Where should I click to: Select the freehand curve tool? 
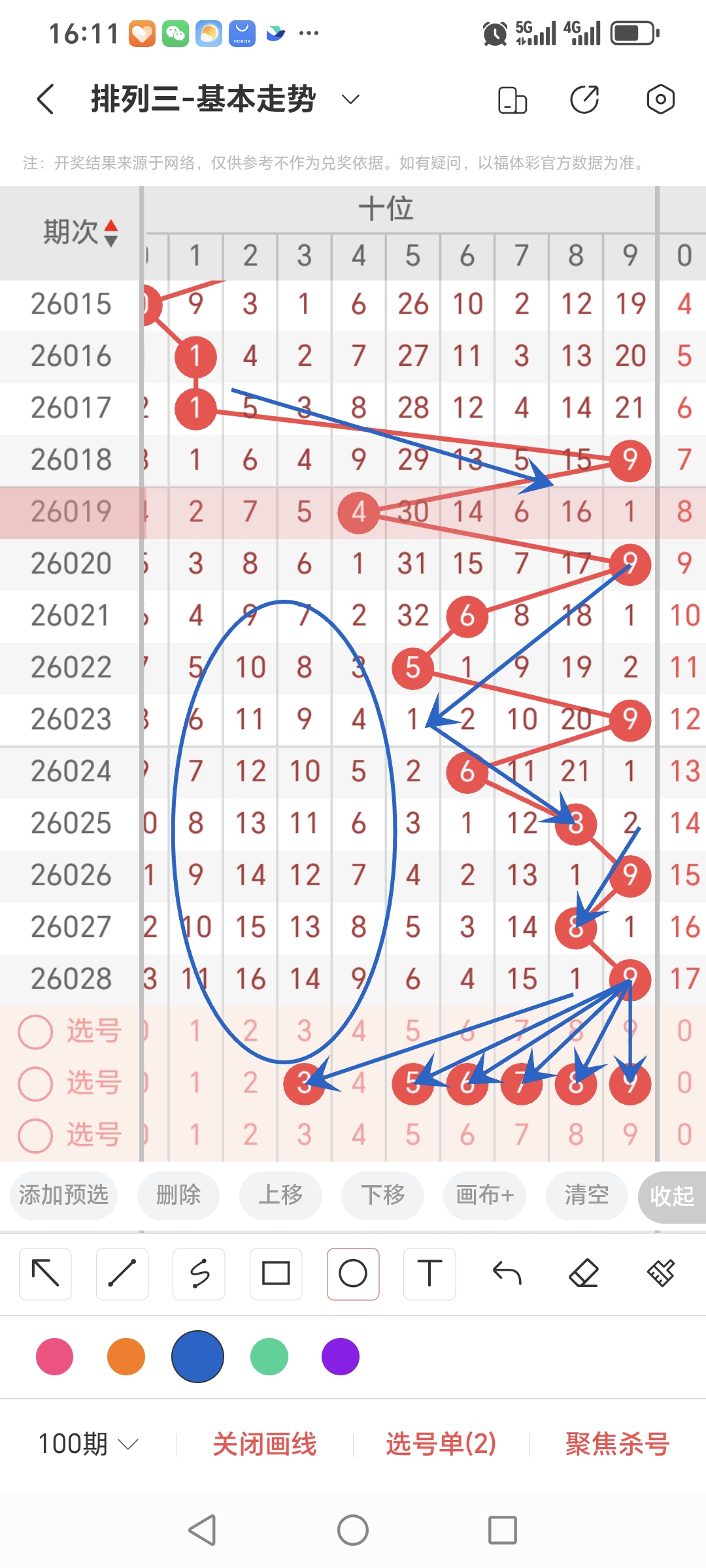coord(199,1273)
